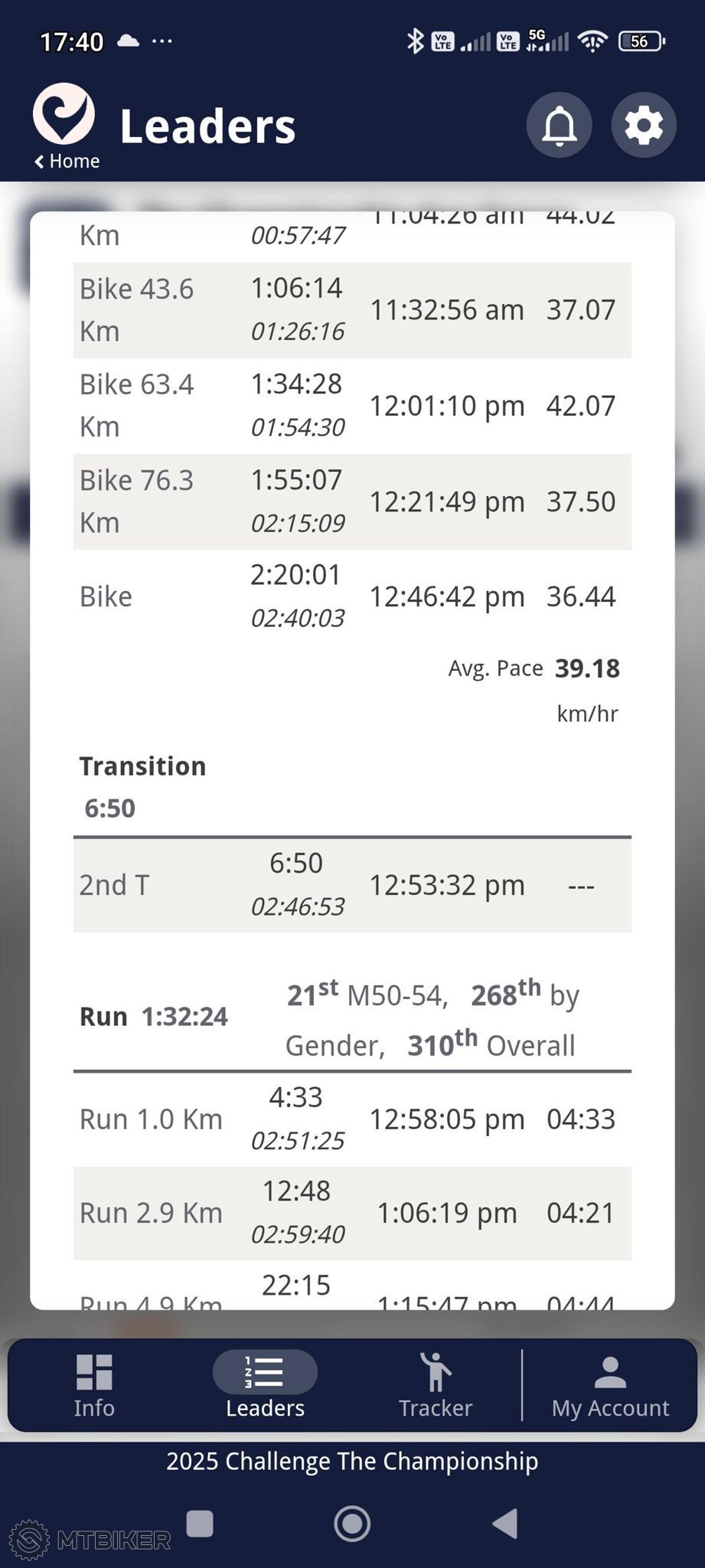Select the Leaders tab
The width and height of the screenshot is (705, 1568).
(265, 1387)
